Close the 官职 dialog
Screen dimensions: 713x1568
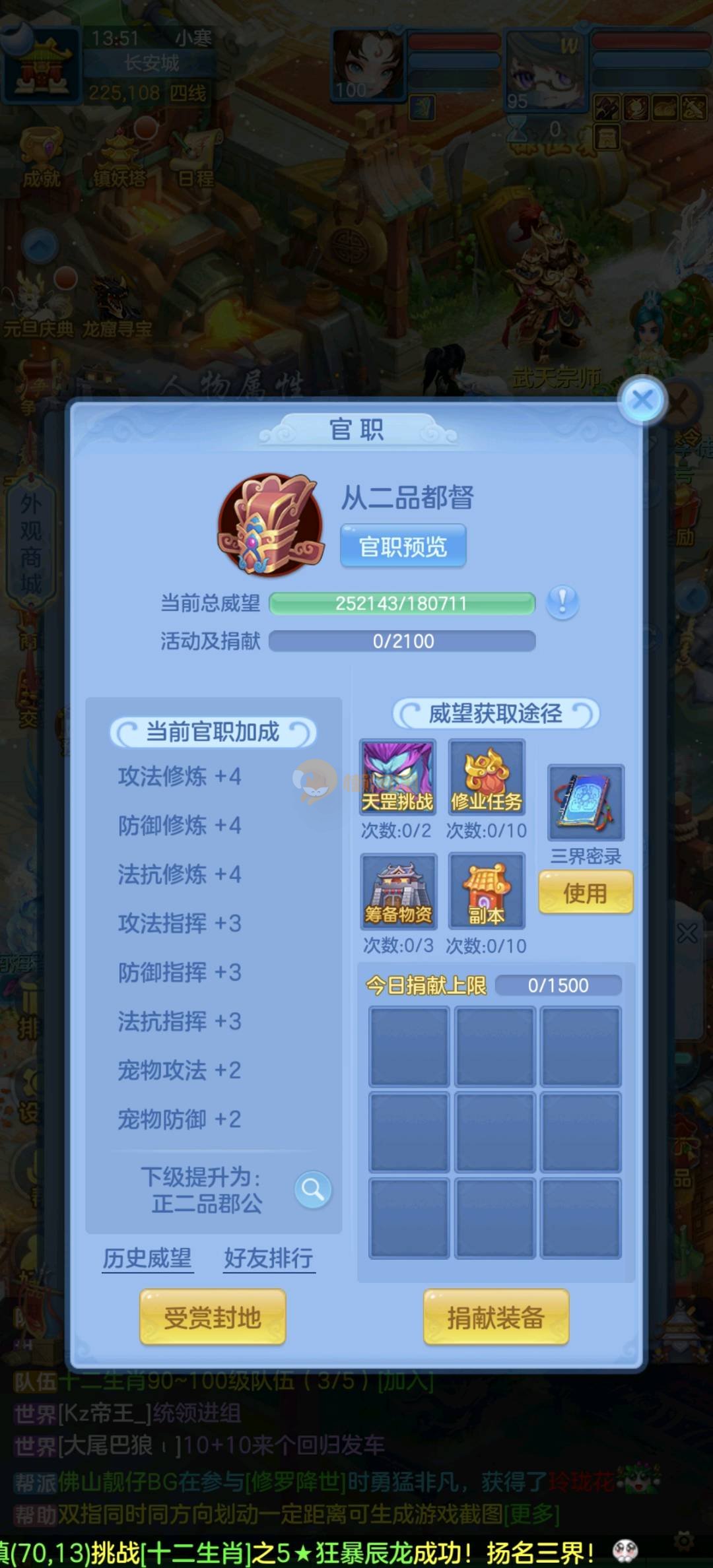(642, 400)
